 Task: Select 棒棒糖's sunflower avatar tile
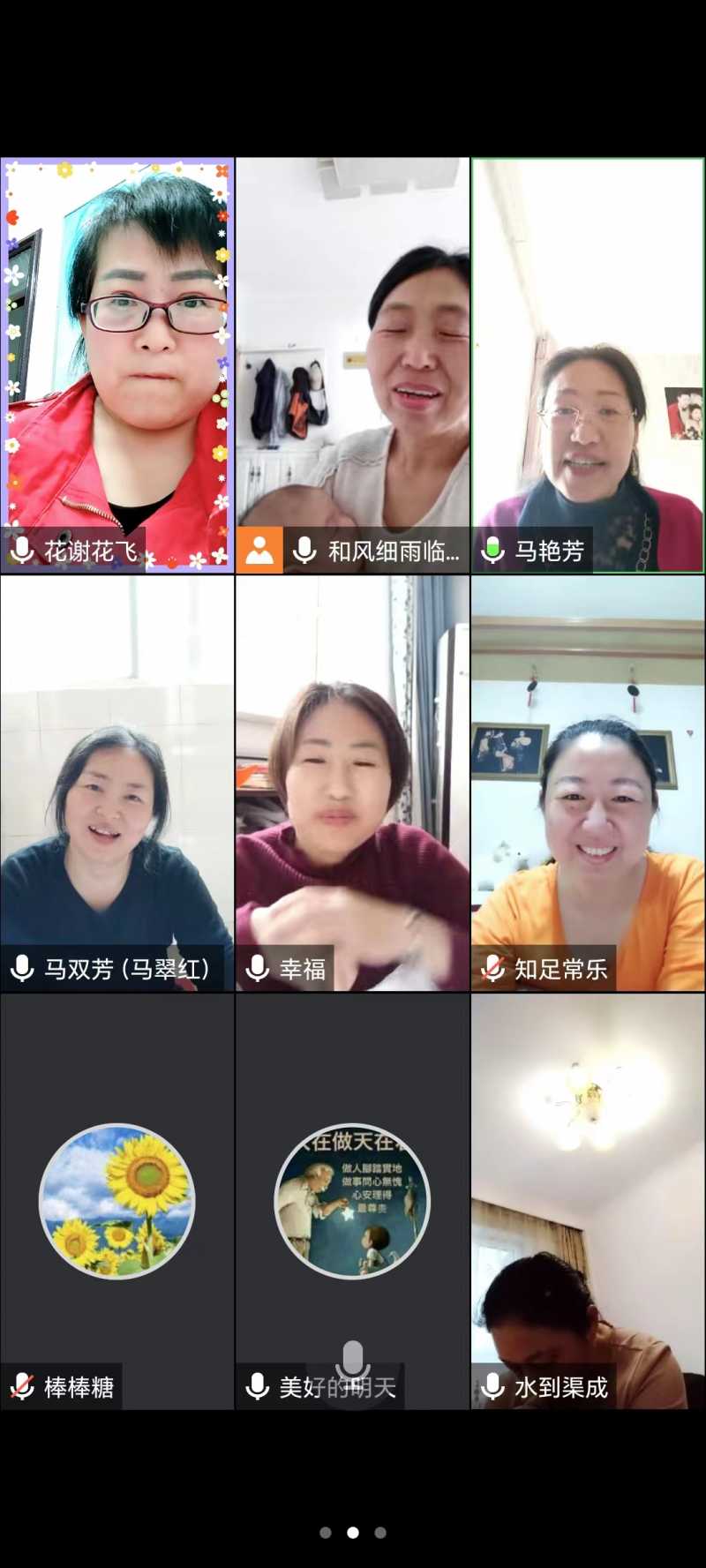[x=117, y=1201]
